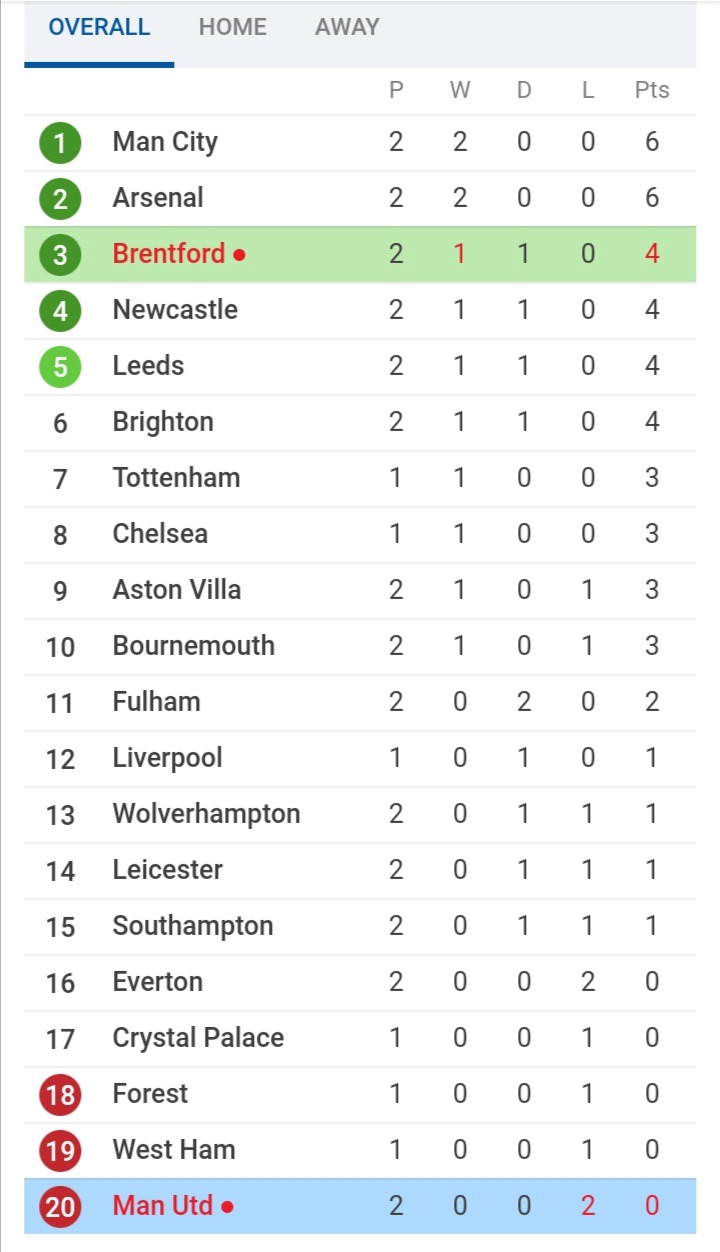This screenshot has width=720, height=1252.
Task: Open the Man City team row
Action: [x=360, y=142]
